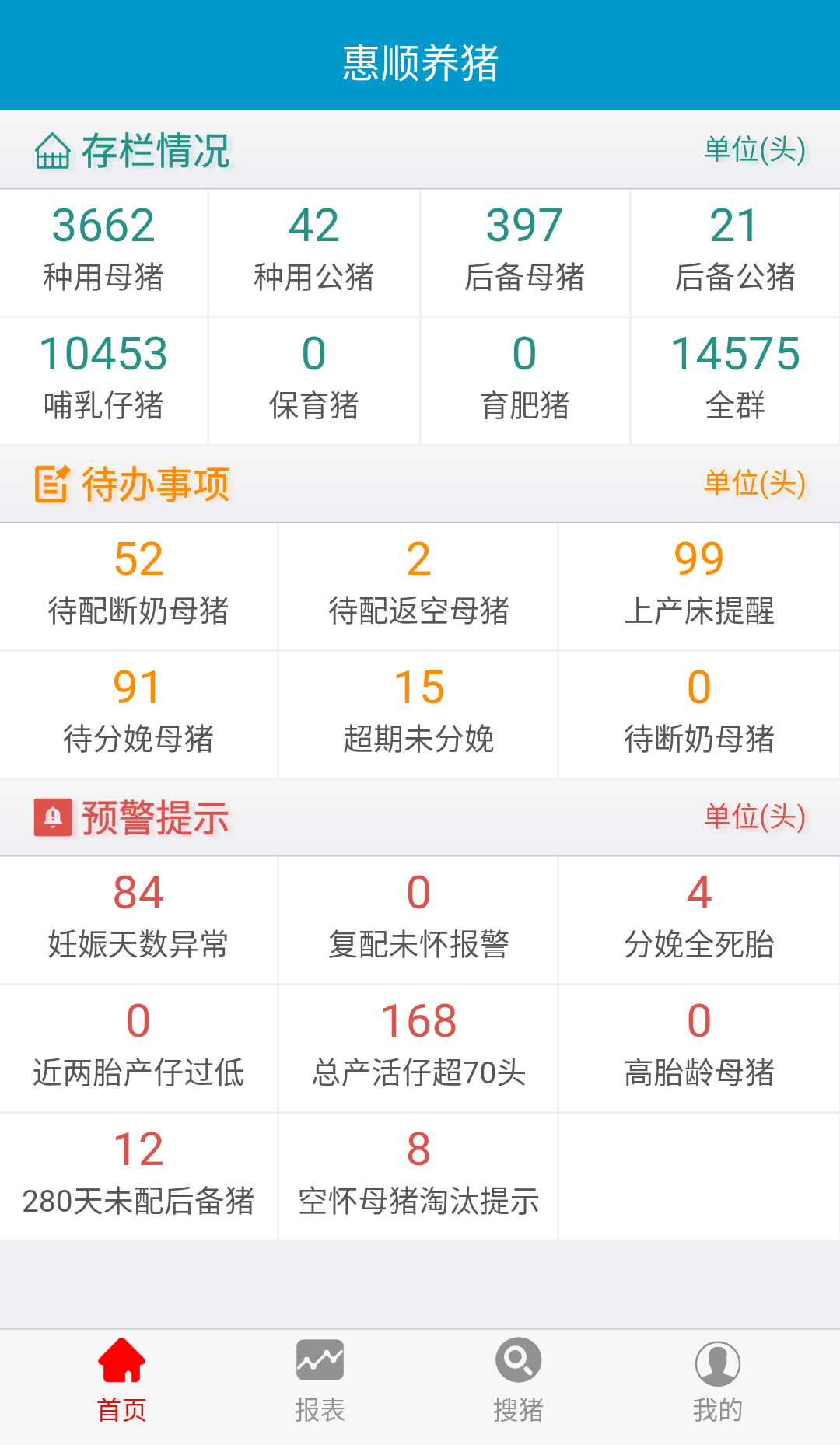Tap the 哺乳仔猪 tile showing 10453

pos(103,381)
